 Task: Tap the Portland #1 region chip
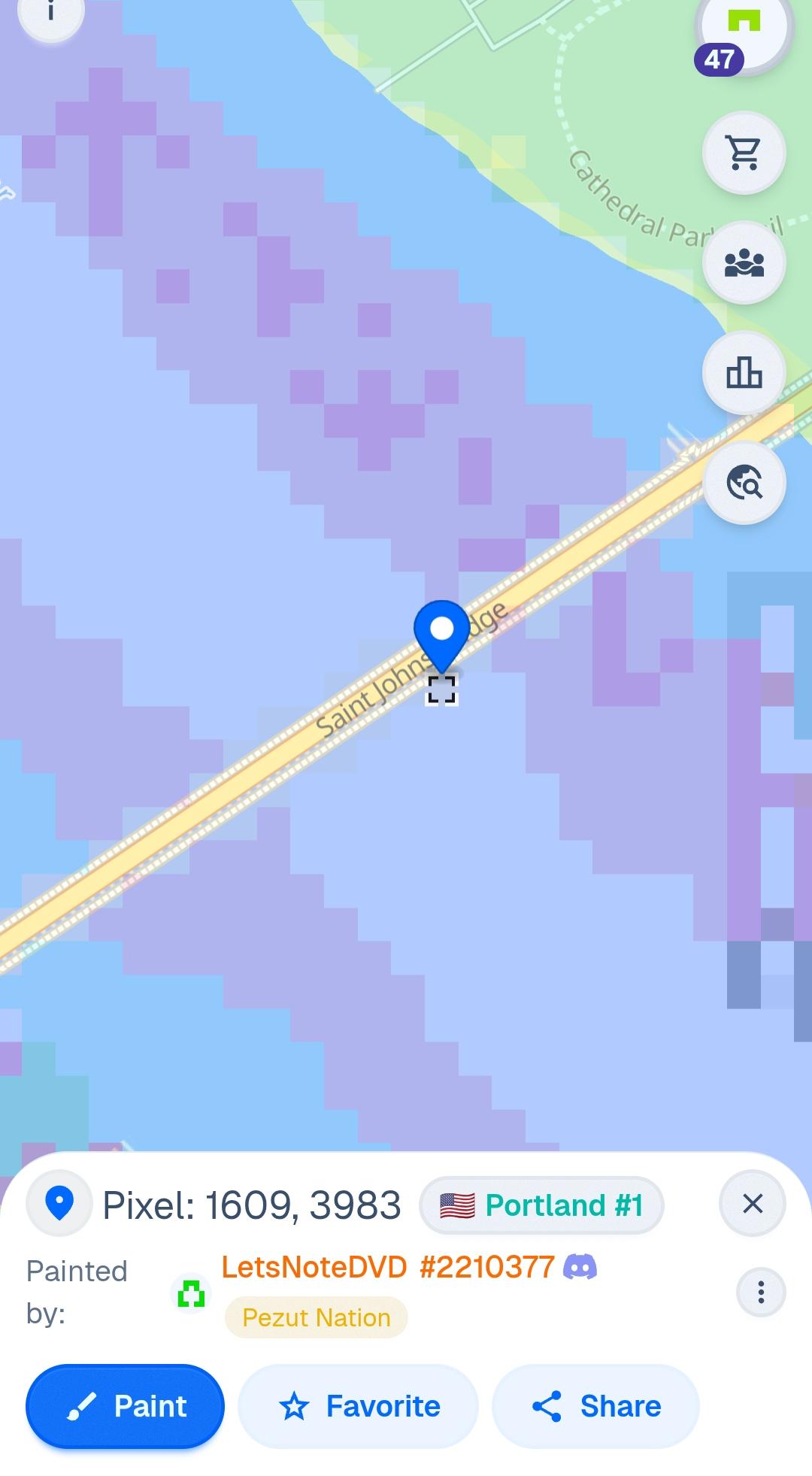[x=541, y=1206]
